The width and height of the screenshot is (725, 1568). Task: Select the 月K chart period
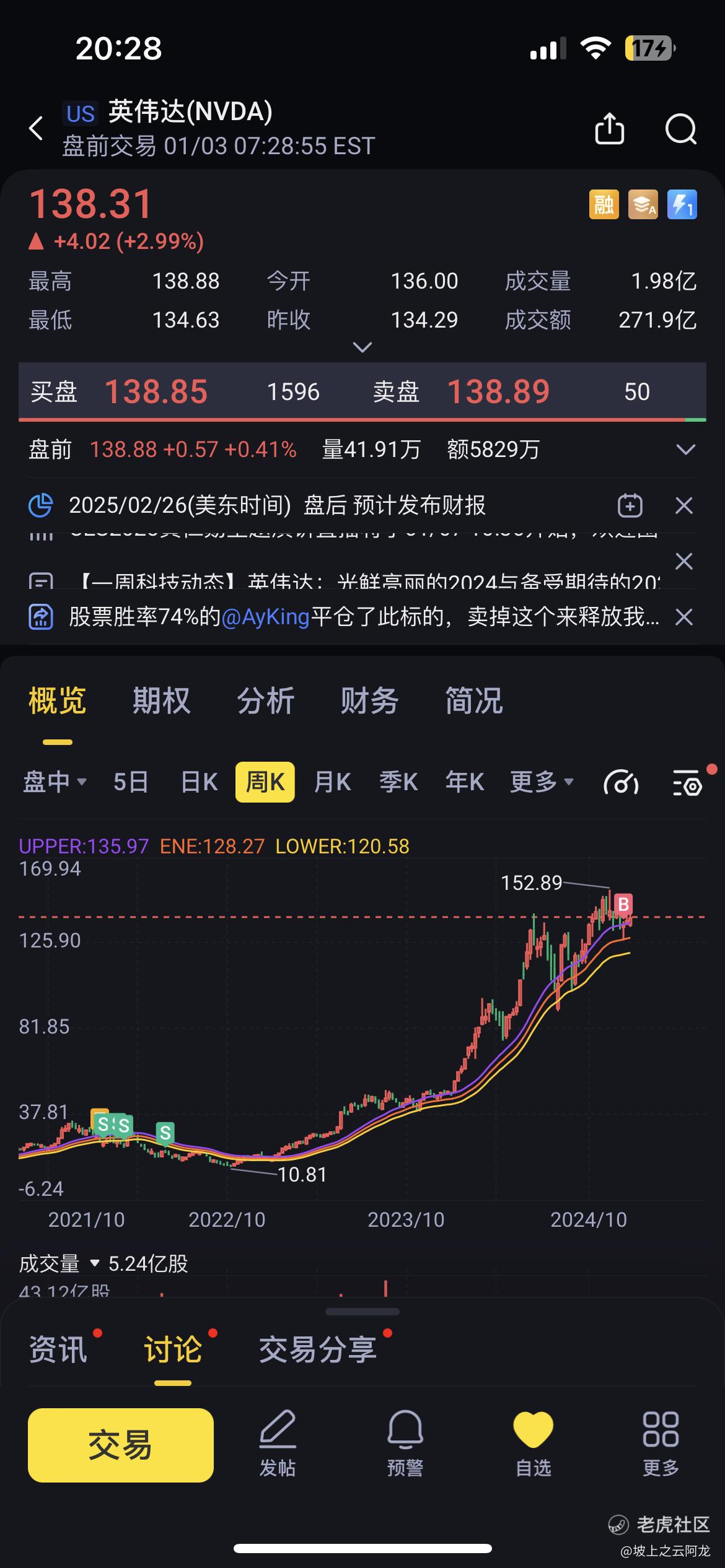(x=333, y=782)
